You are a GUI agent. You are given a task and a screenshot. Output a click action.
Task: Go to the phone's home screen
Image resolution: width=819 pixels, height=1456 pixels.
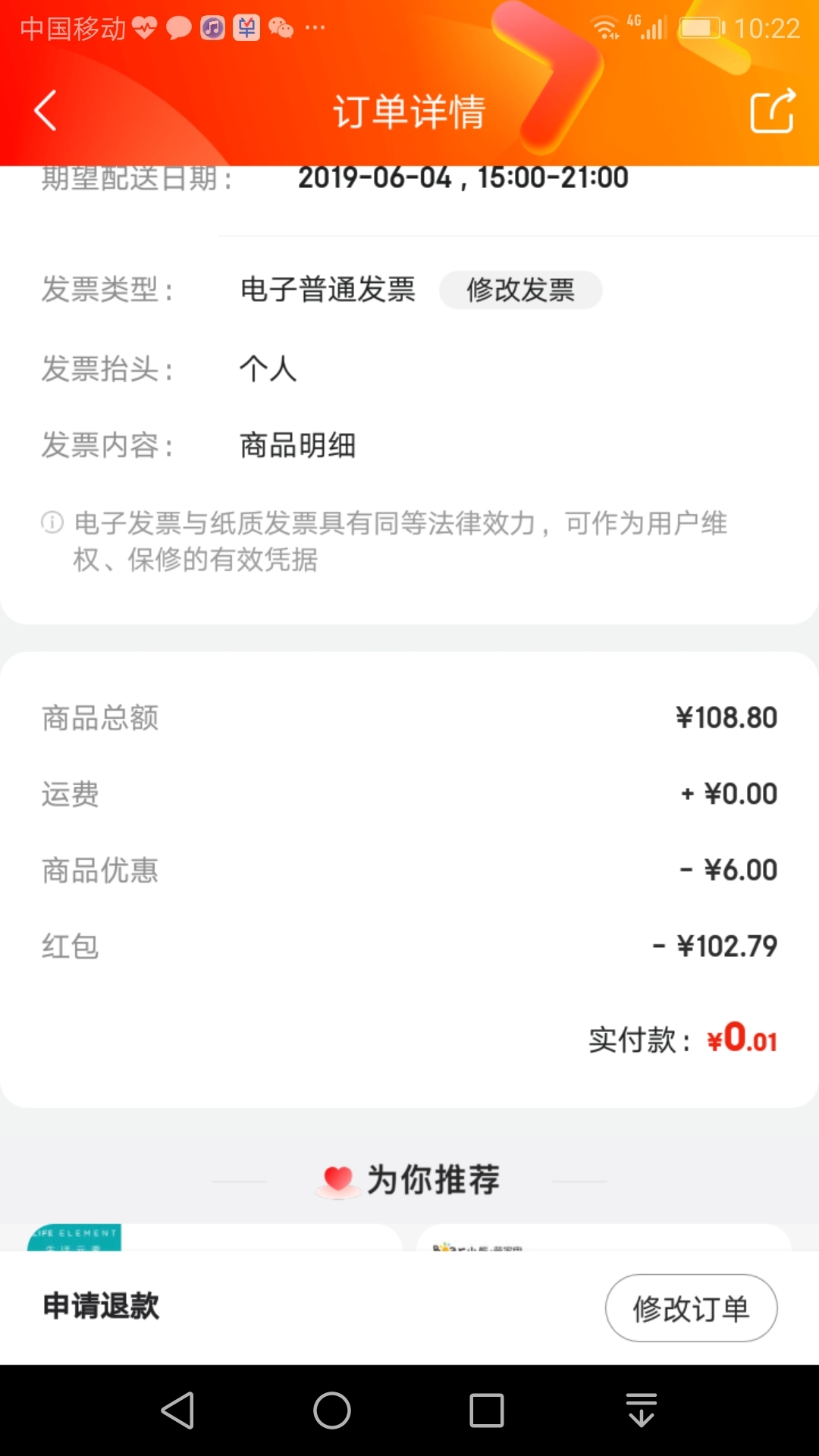332,1410
